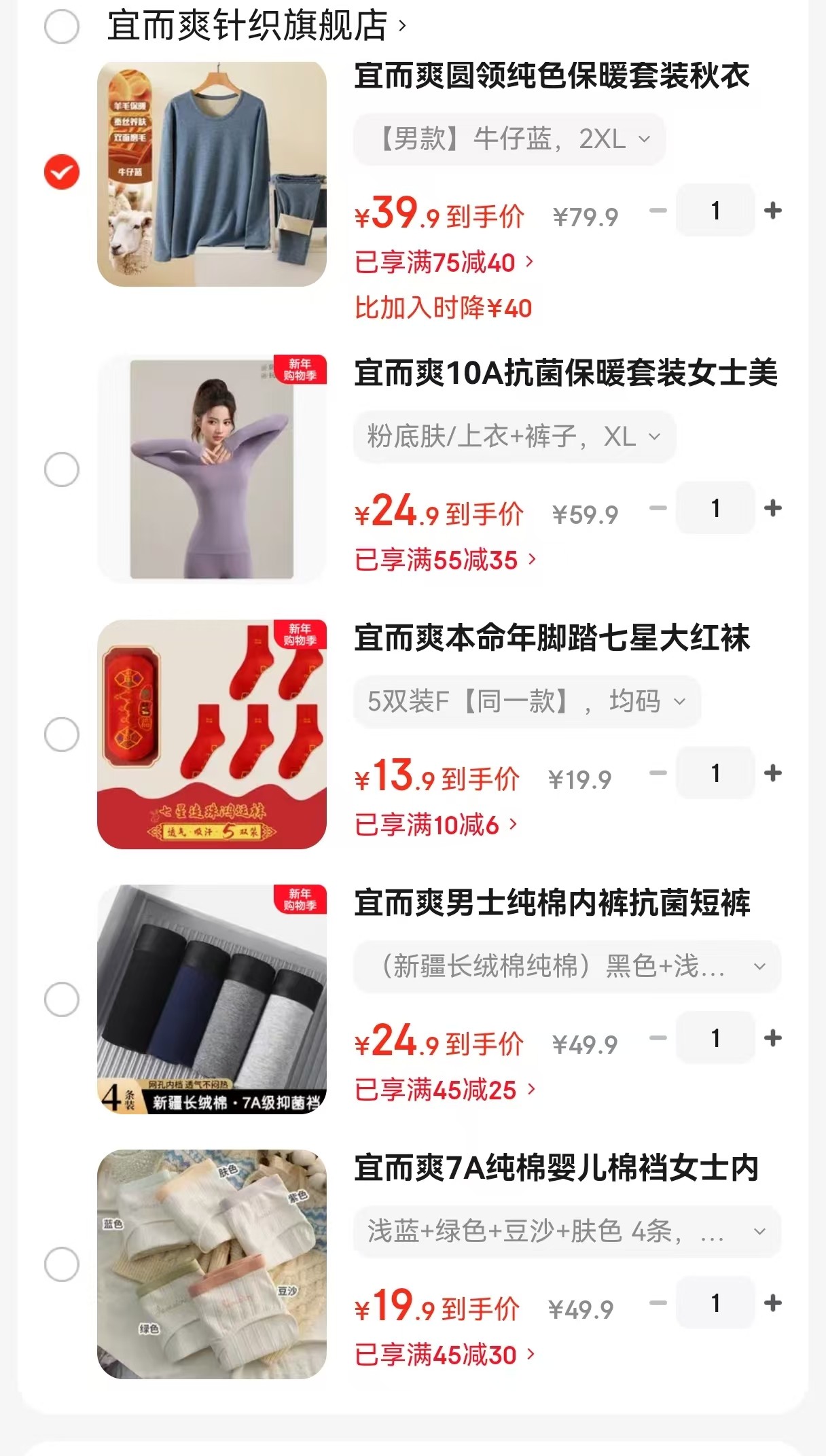Increase quantity of 男士纯棉内裤抗菌短裤
The height and width of the screenshot is (1456, 826).
[772, 1038]
